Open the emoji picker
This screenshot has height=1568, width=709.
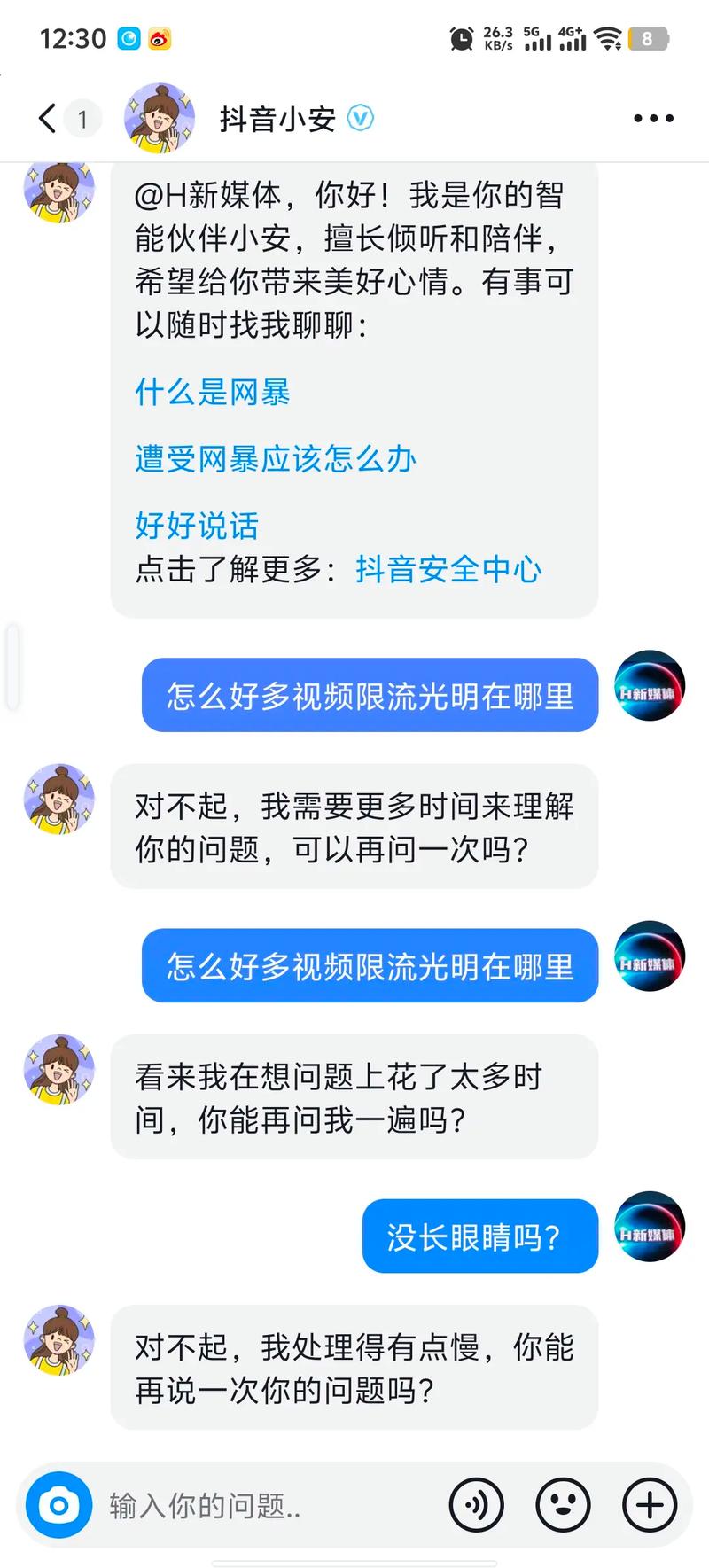pos(563,1505)
